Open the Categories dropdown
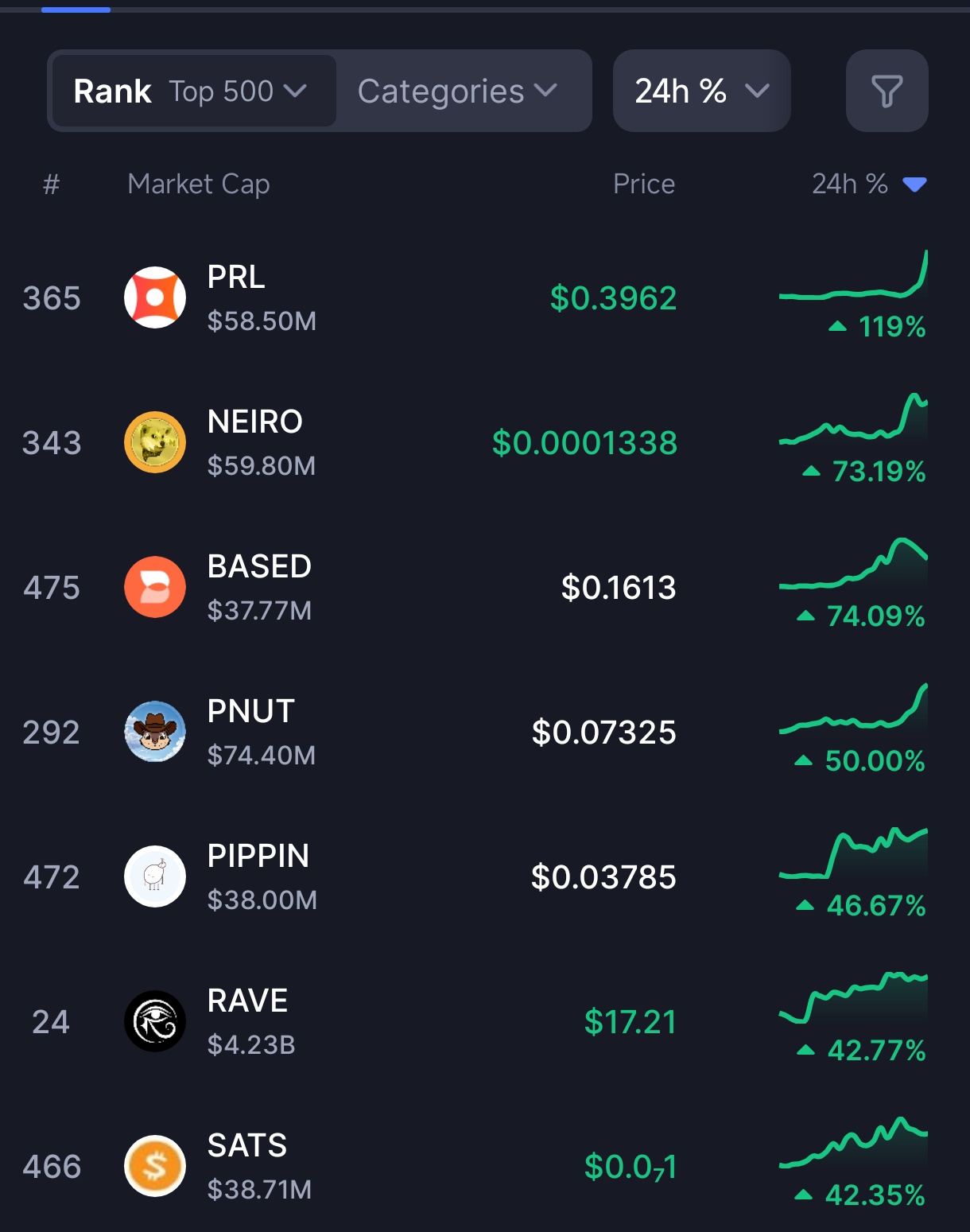The image size is (970, 1232). [457, 91]
